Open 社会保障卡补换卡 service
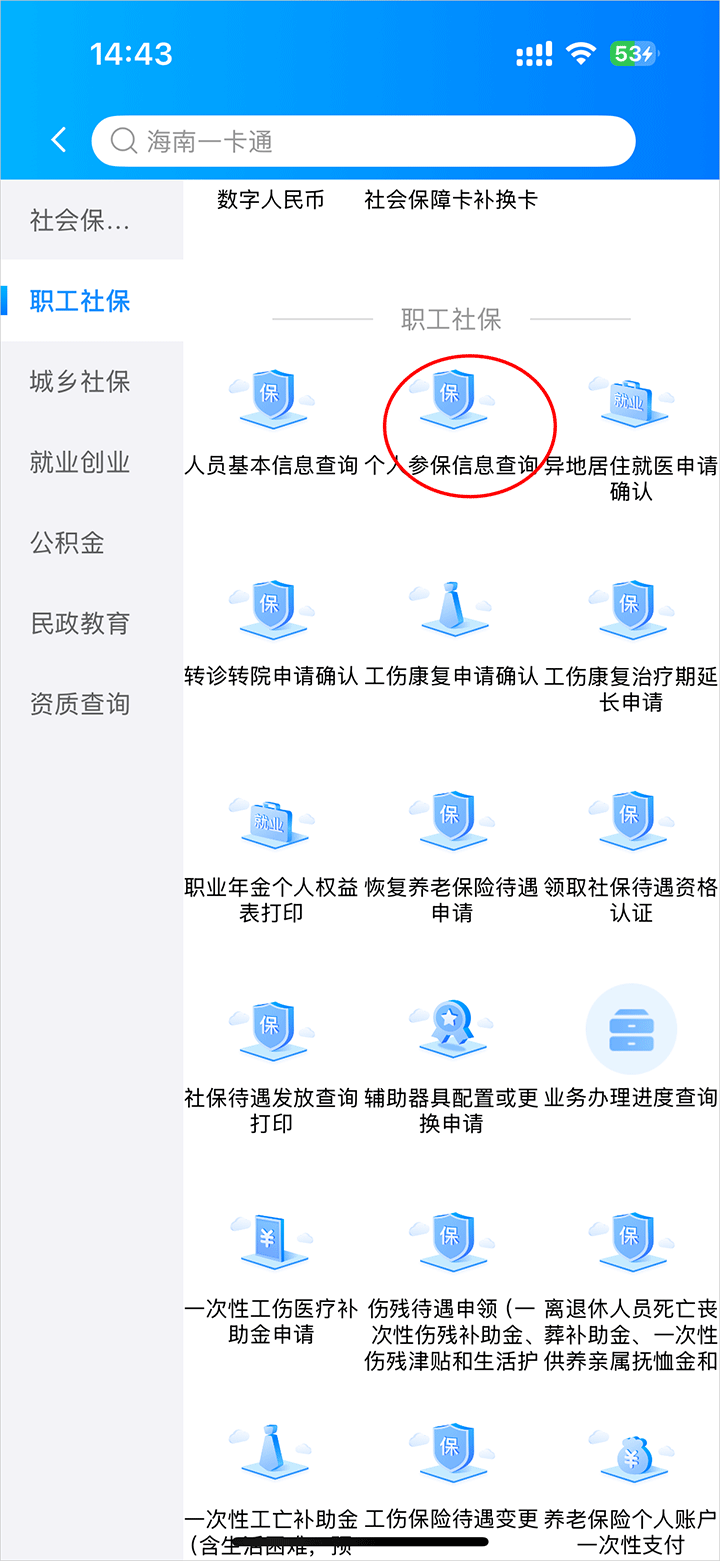This screenshot has height=1561, width=720. (x=451, y=200)
